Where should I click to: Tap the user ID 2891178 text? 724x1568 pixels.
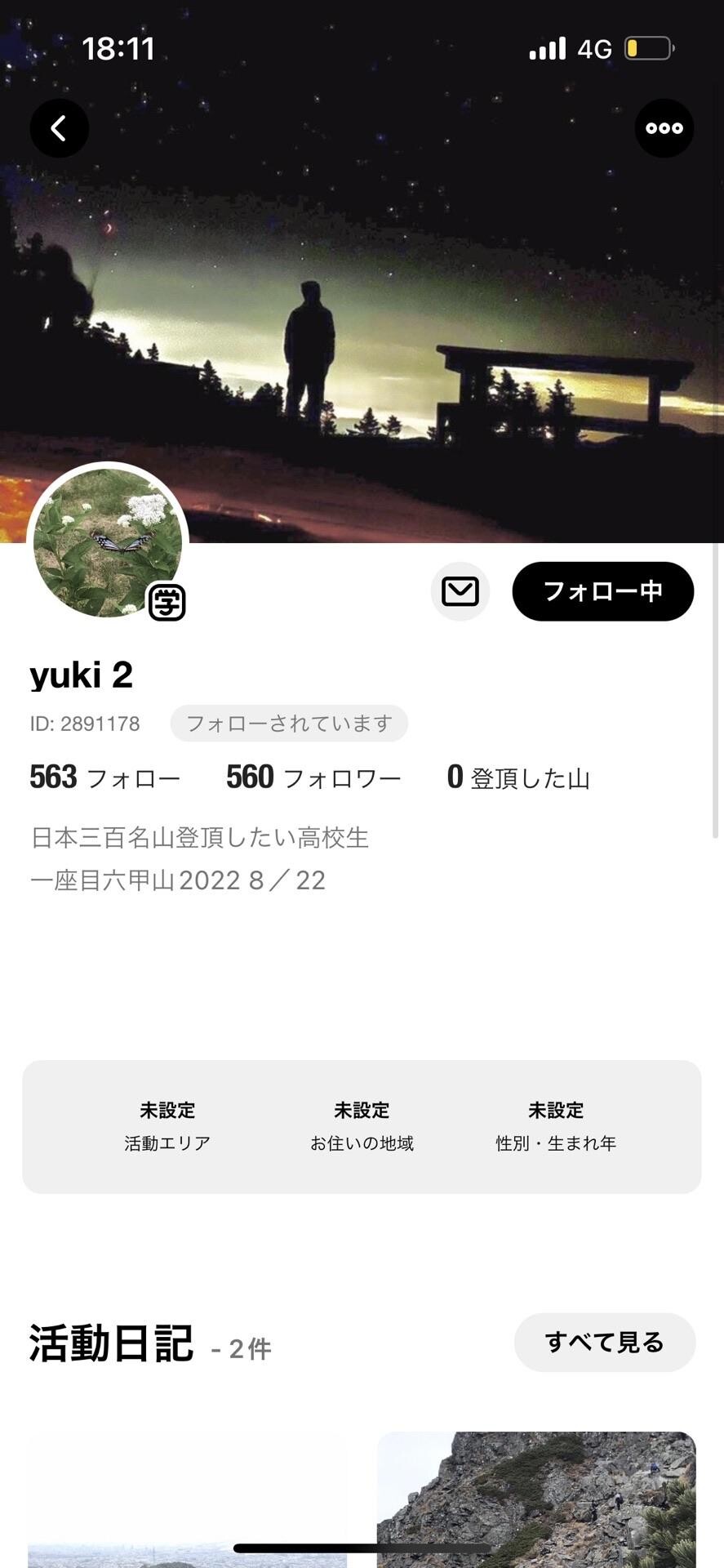click(x=85, y=723)
